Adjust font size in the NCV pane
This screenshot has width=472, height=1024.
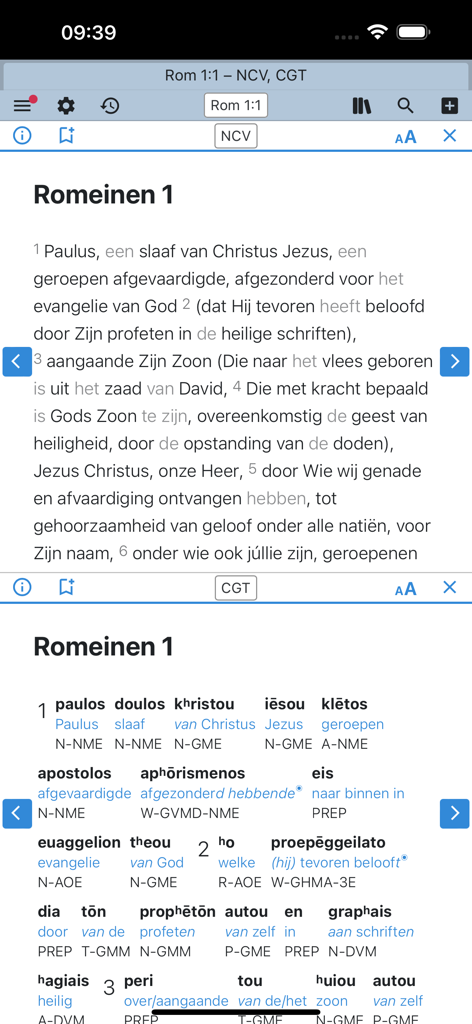tap(405, 136)
